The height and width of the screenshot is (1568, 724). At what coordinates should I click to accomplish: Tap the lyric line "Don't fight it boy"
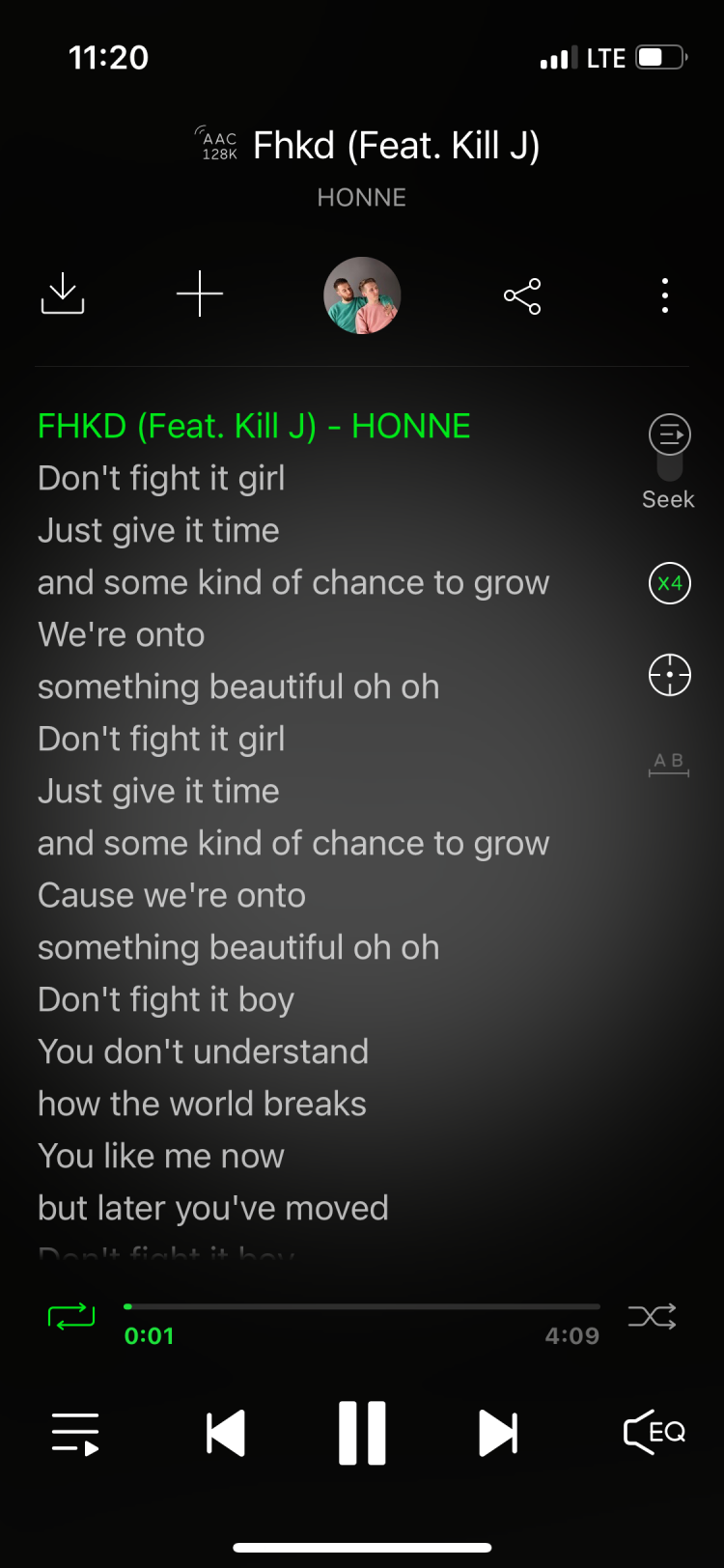coord(166,999)
